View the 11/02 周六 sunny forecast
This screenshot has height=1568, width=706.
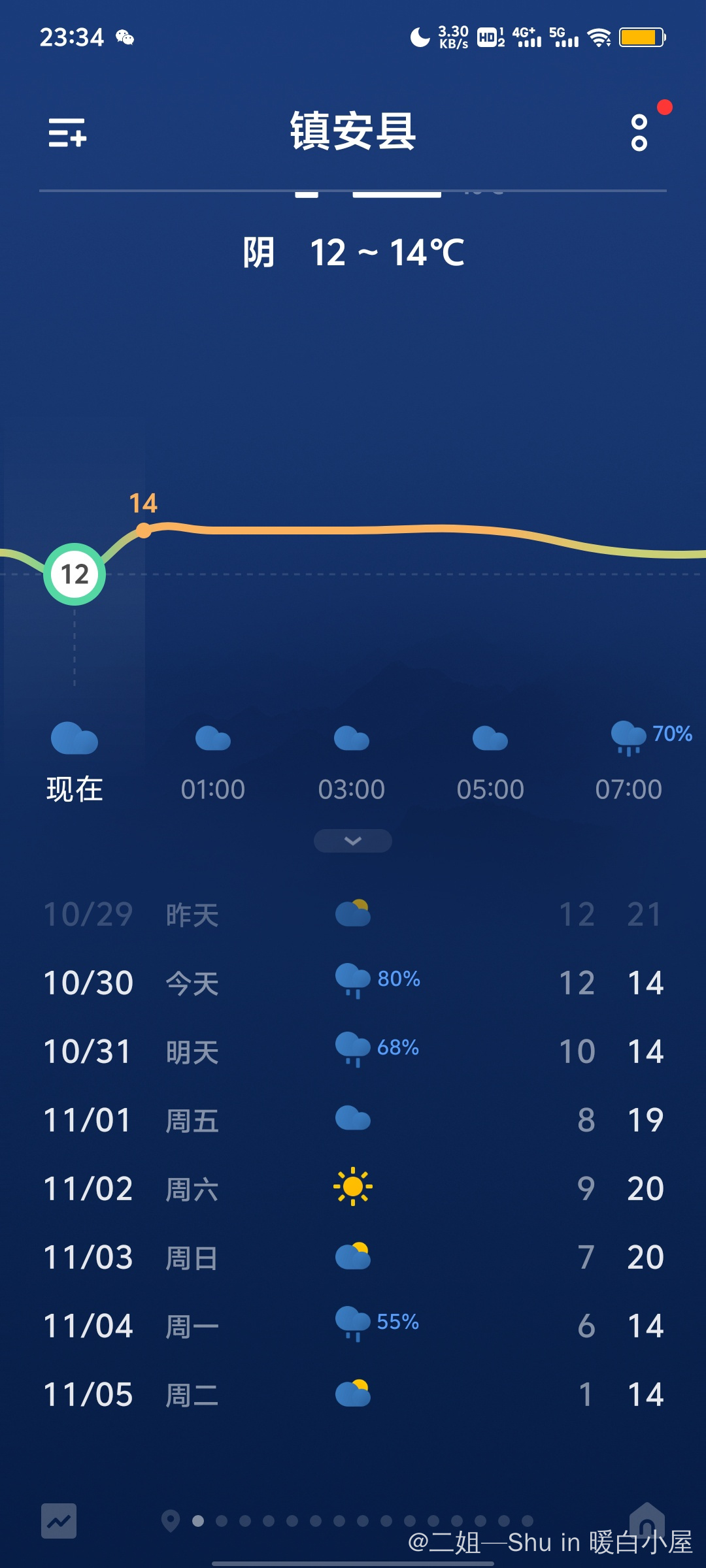click(x=353, y=1188)
